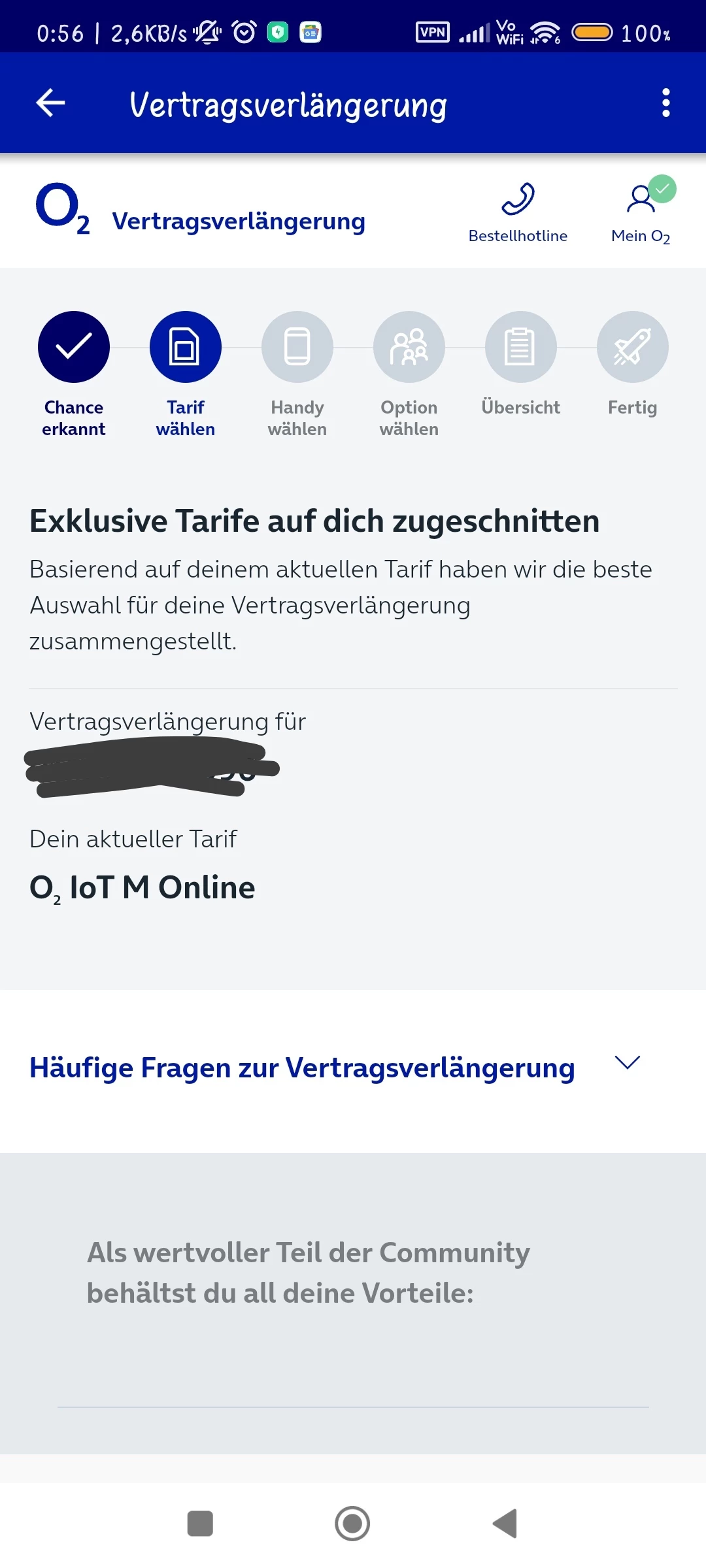Open recent apps from the navigation bar
Image resolution: width=706 pixels, height=1568 pixels.
(200, 1524)
